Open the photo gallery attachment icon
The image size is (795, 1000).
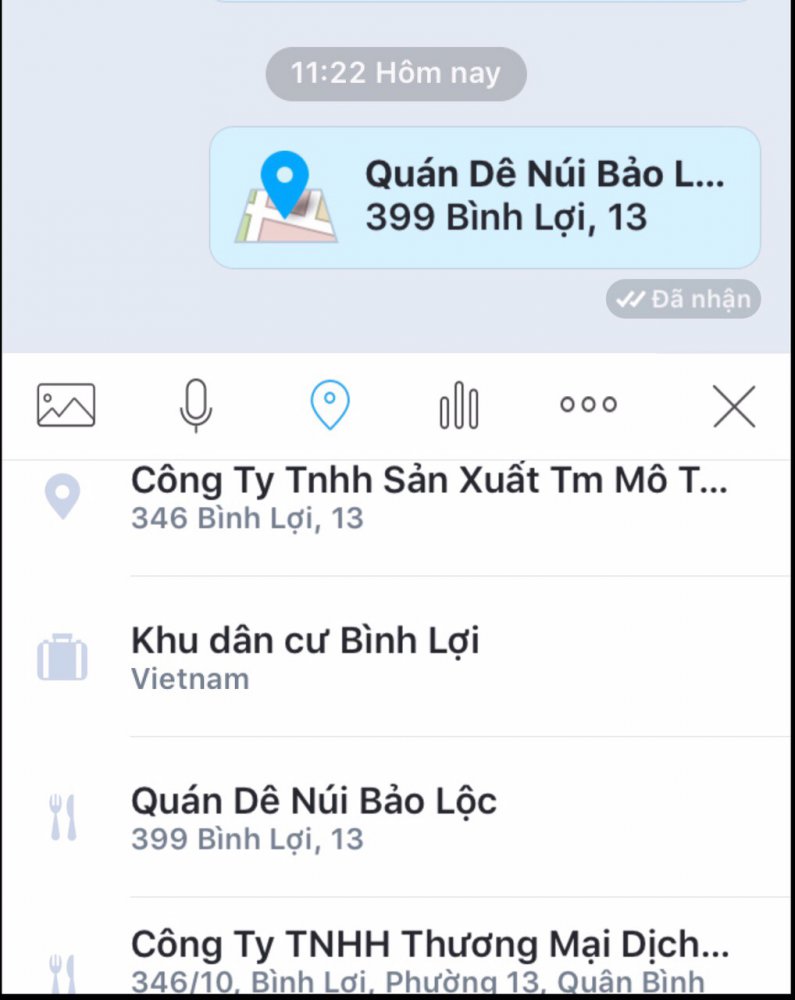[66, 406]
